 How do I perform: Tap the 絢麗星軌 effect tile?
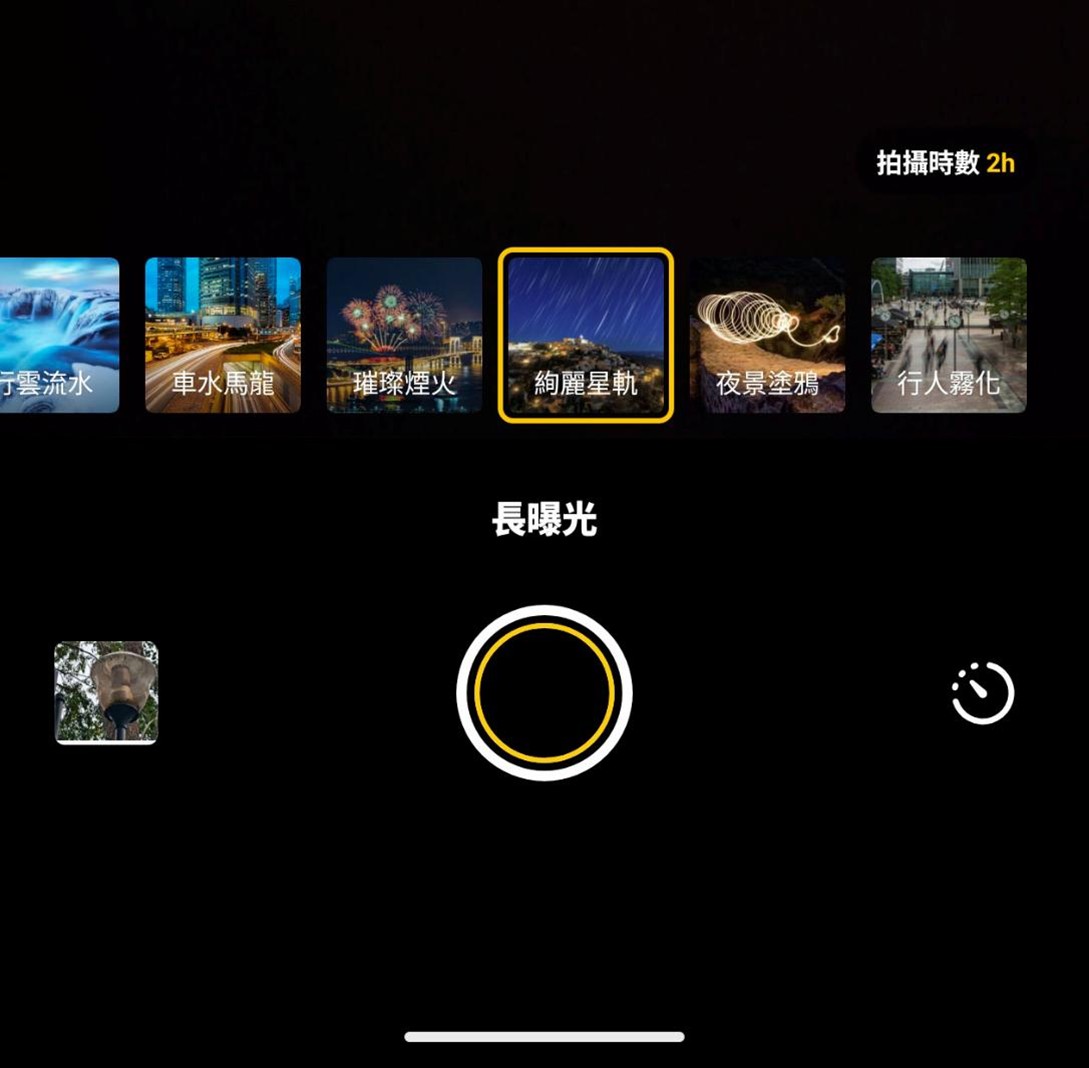[586, 335]
